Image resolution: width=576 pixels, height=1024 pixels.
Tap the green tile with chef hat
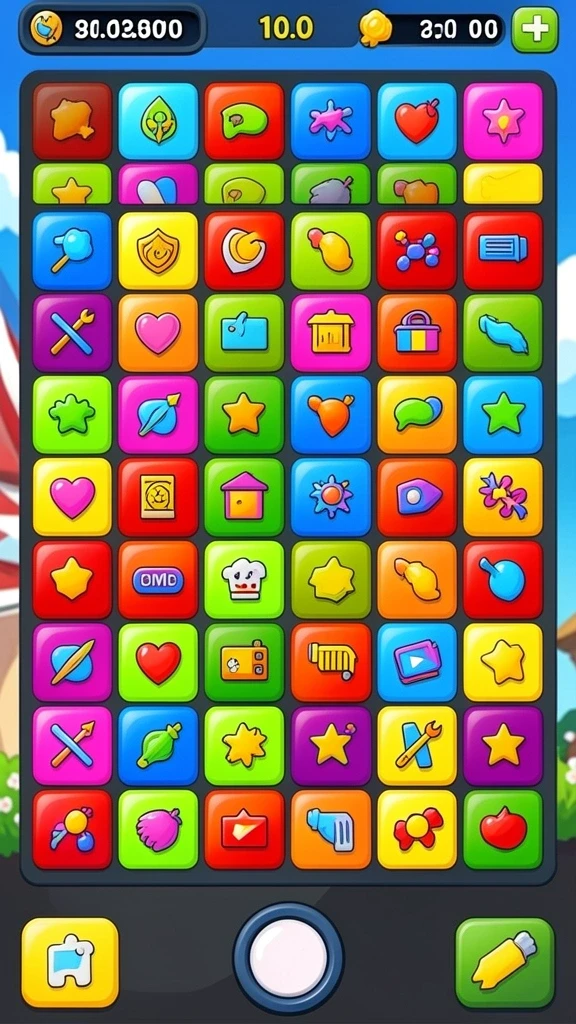[x=244, y=579]
